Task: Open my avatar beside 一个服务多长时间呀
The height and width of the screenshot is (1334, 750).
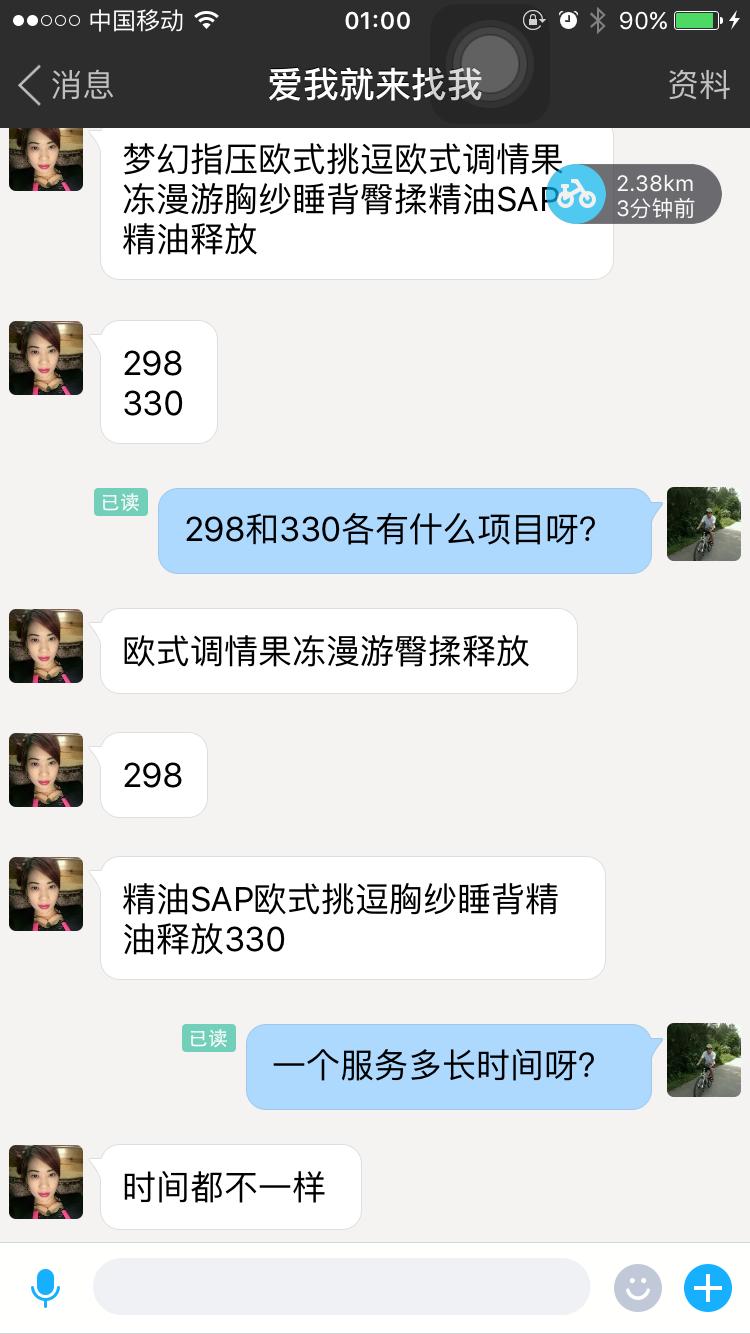Action: (x=703, y=1060)
